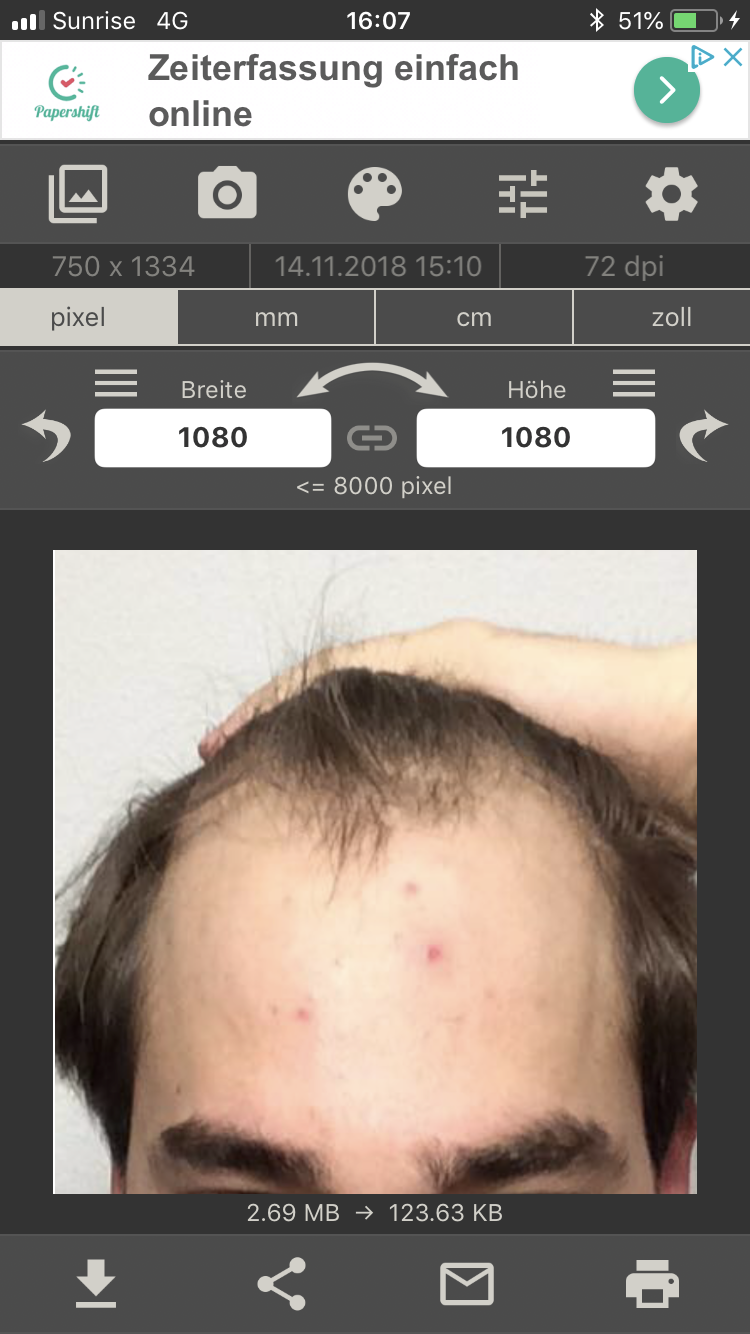750x1334 pixels.
Task: Open the menu above Breite
Action: pos(116,383)
